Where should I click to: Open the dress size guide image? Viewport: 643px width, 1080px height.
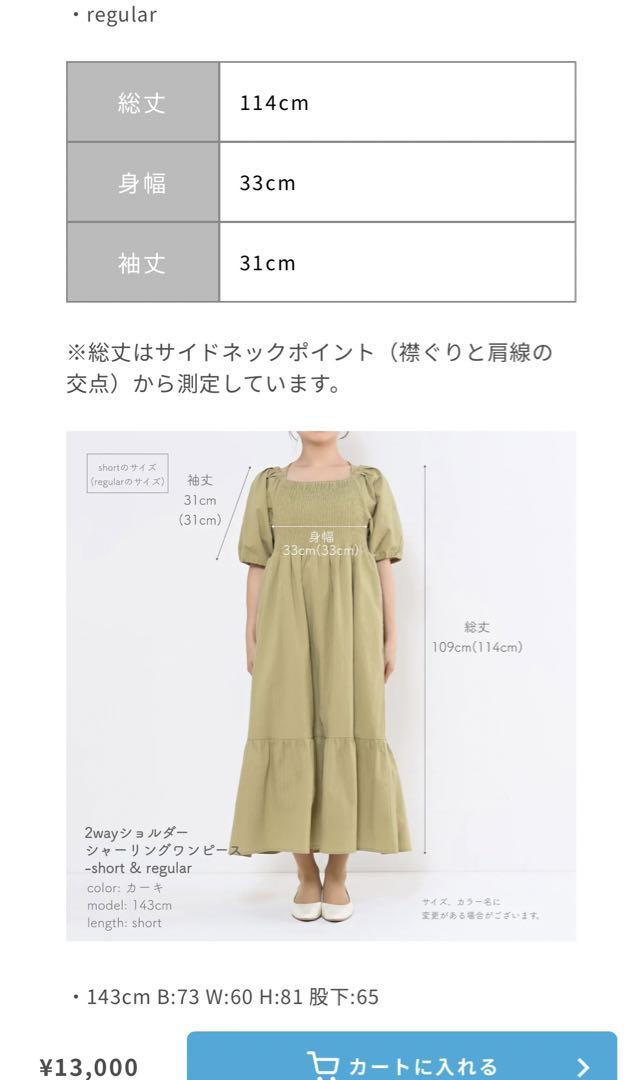coord(321,686)
